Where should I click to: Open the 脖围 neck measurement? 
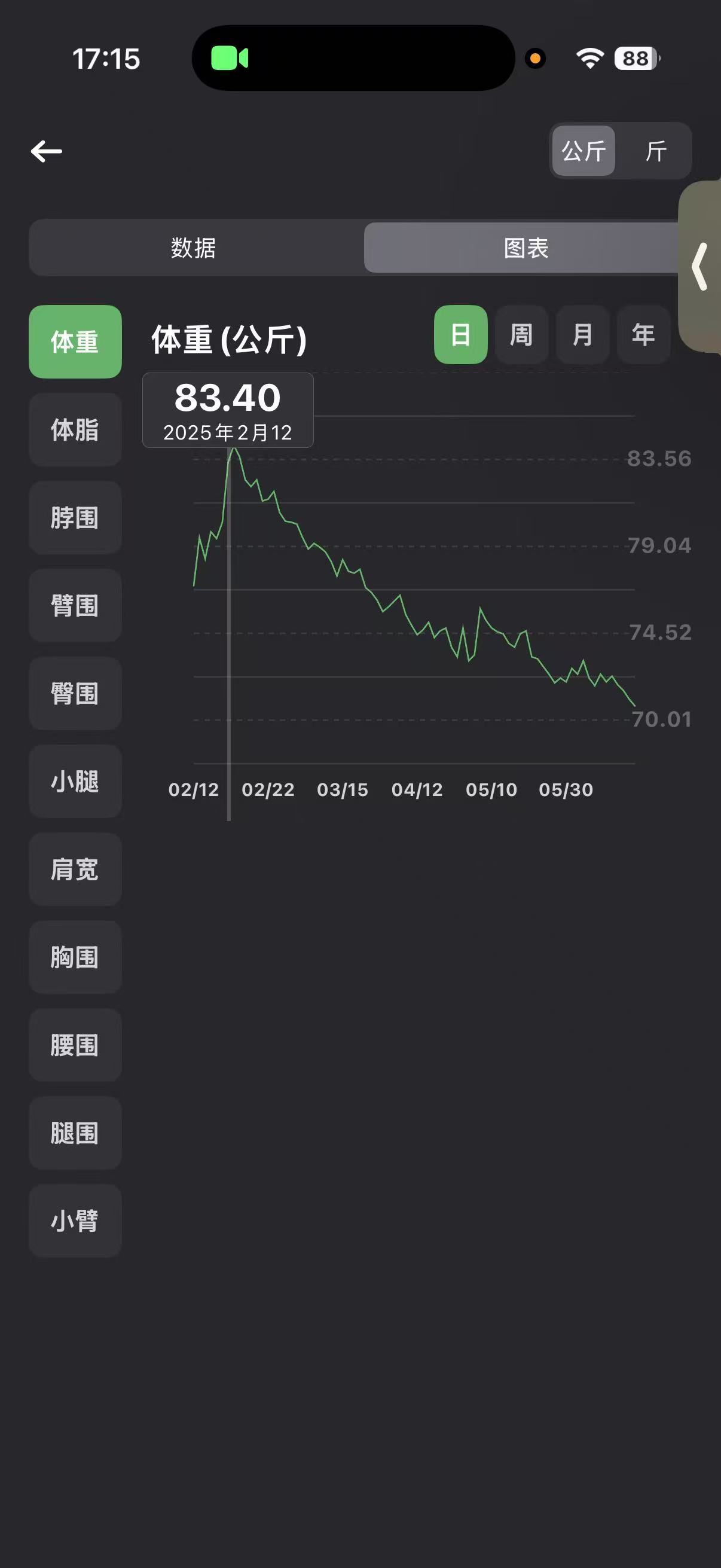[75, 517]
